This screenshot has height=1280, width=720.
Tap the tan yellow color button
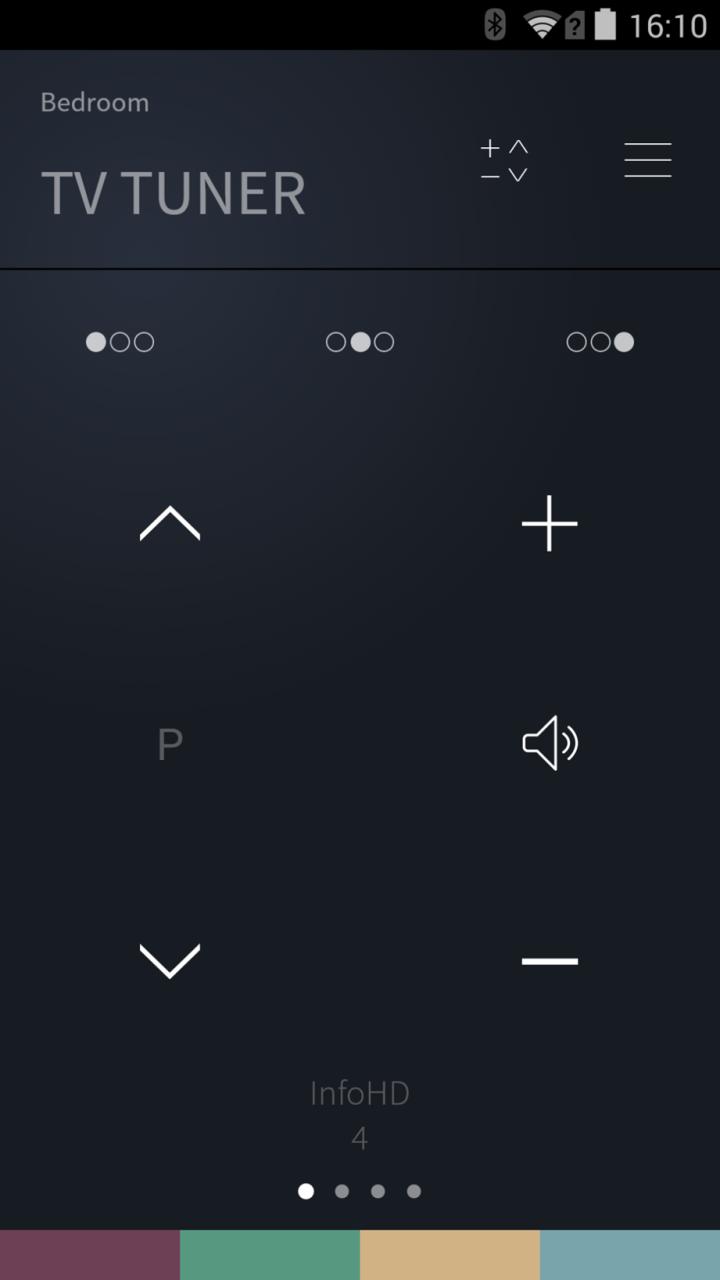click(450, 1255)
